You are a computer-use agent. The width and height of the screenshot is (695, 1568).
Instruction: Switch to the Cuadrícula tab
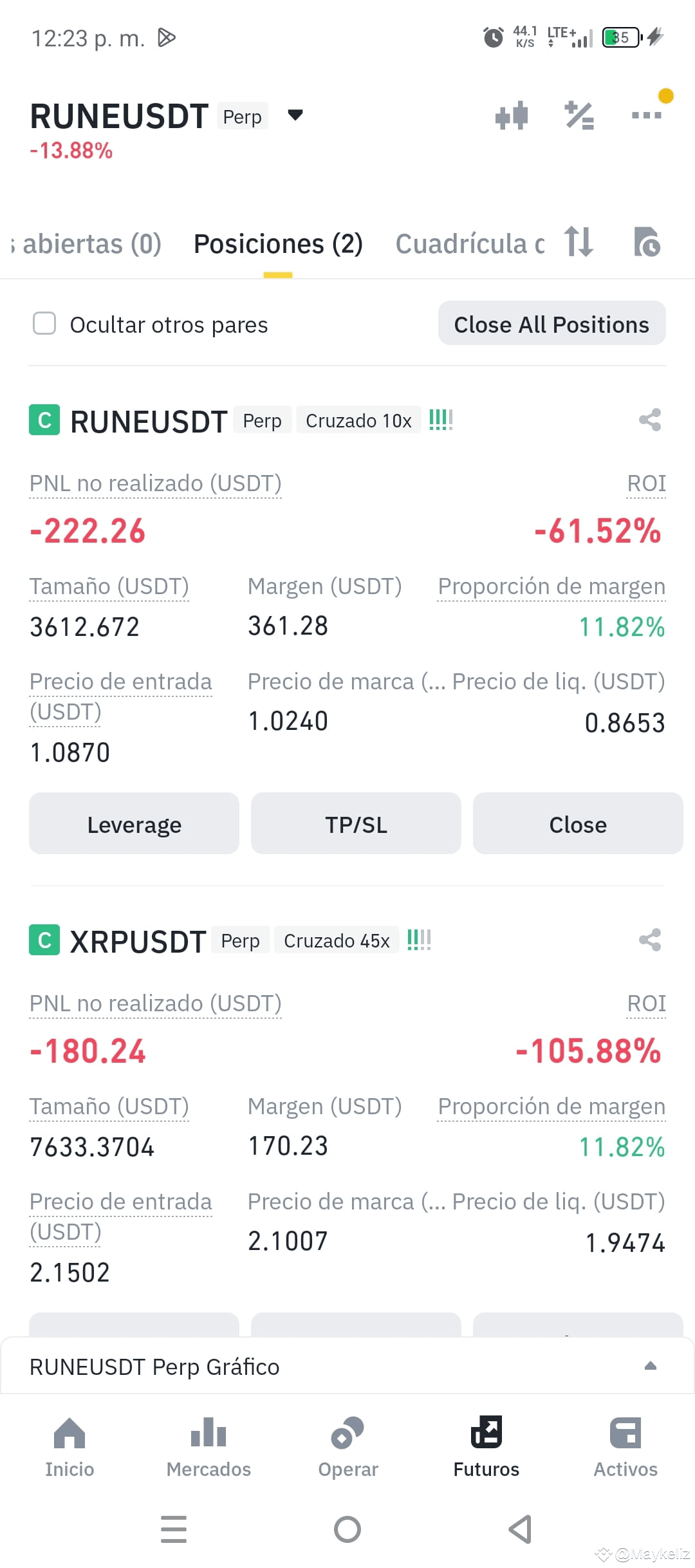click(x=470, y=244)
